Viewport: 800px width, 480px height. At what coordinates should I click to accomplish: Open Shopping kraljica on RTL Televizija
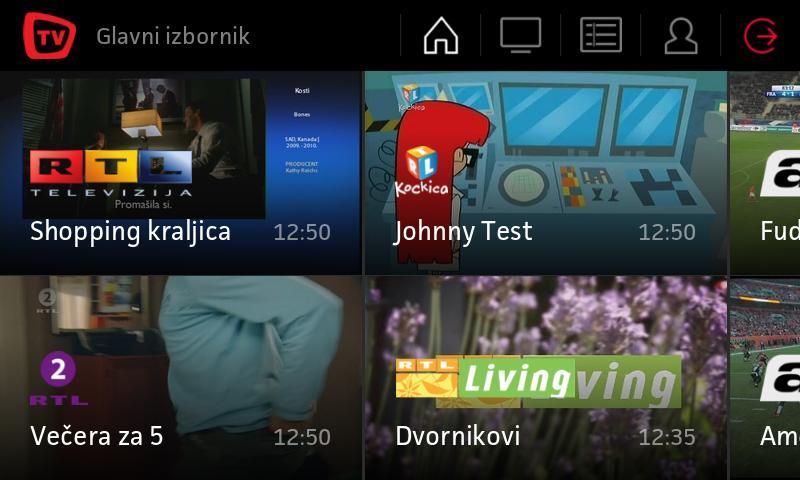(x=180, y=172)
